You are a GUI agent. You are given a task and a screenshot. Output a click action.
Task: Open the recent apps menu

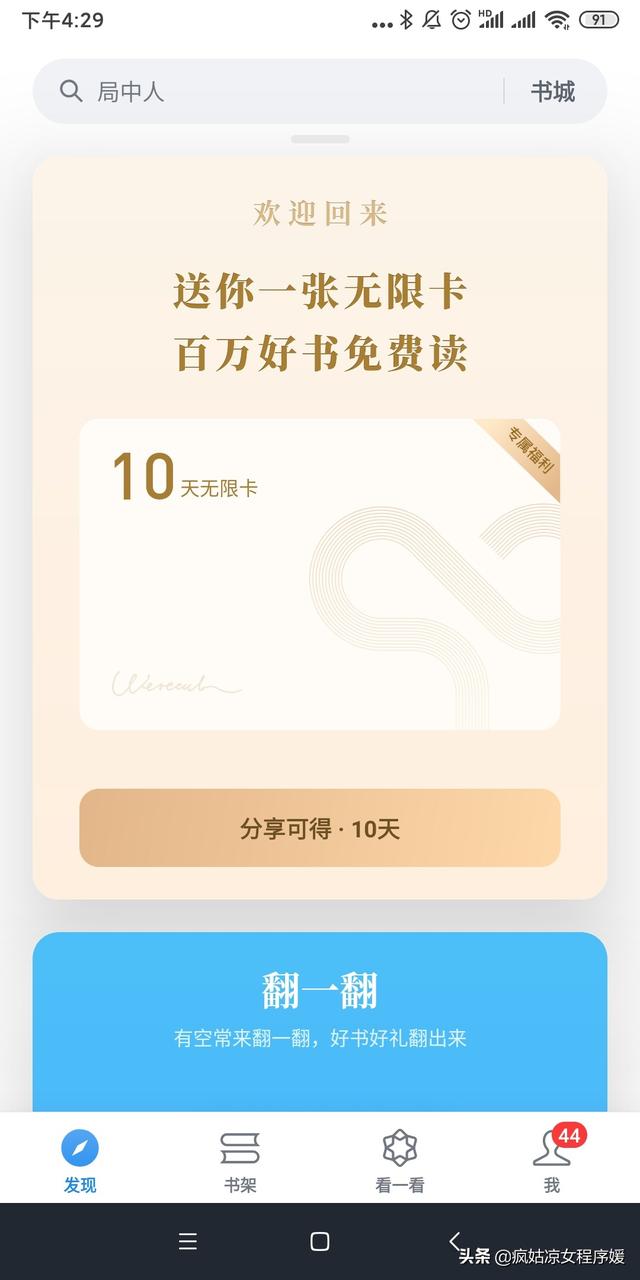click(188, 1241)
